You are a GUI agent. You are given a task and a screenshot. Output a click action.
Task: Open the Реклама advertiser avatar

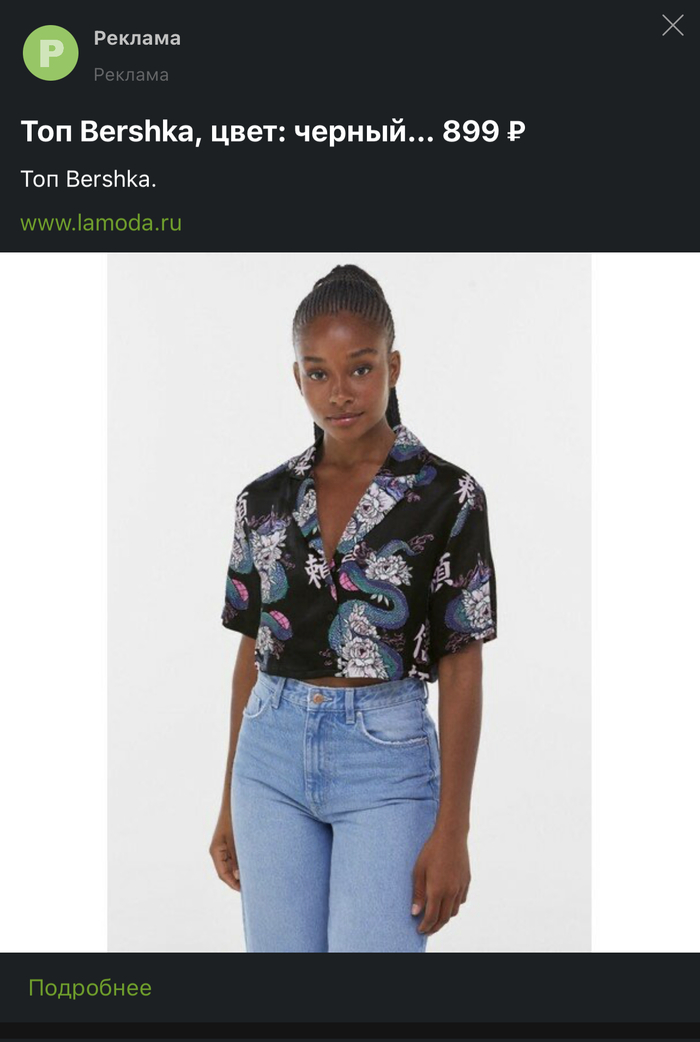tap(50, 53)
